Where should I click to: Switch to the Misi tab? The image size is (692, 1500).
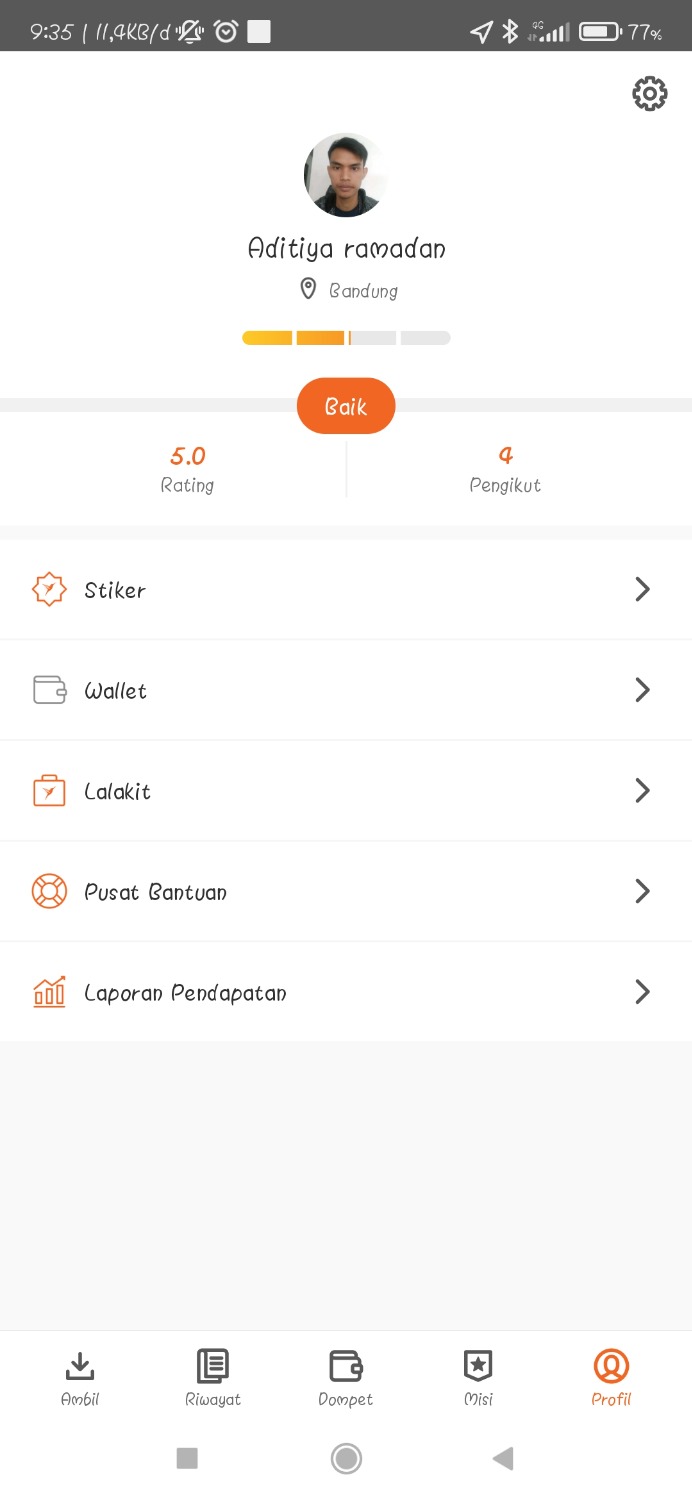tap(478, 1378)
